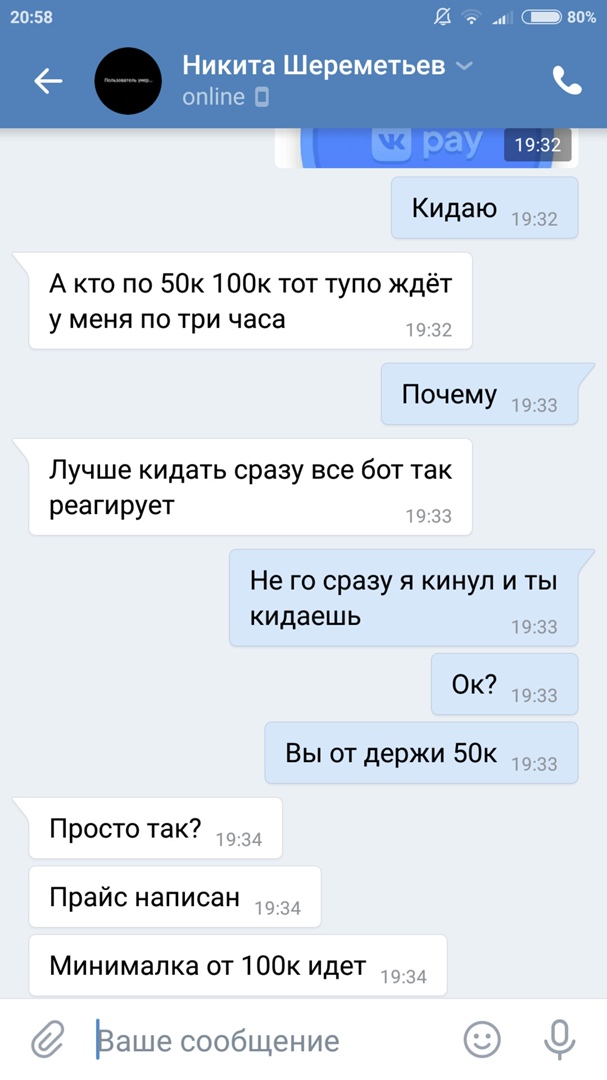The height and width of the screenshot is (1080, 607).
Task: Open the emoji and sticker picker
Action: pyautogui.click(x=484, y=1040)
